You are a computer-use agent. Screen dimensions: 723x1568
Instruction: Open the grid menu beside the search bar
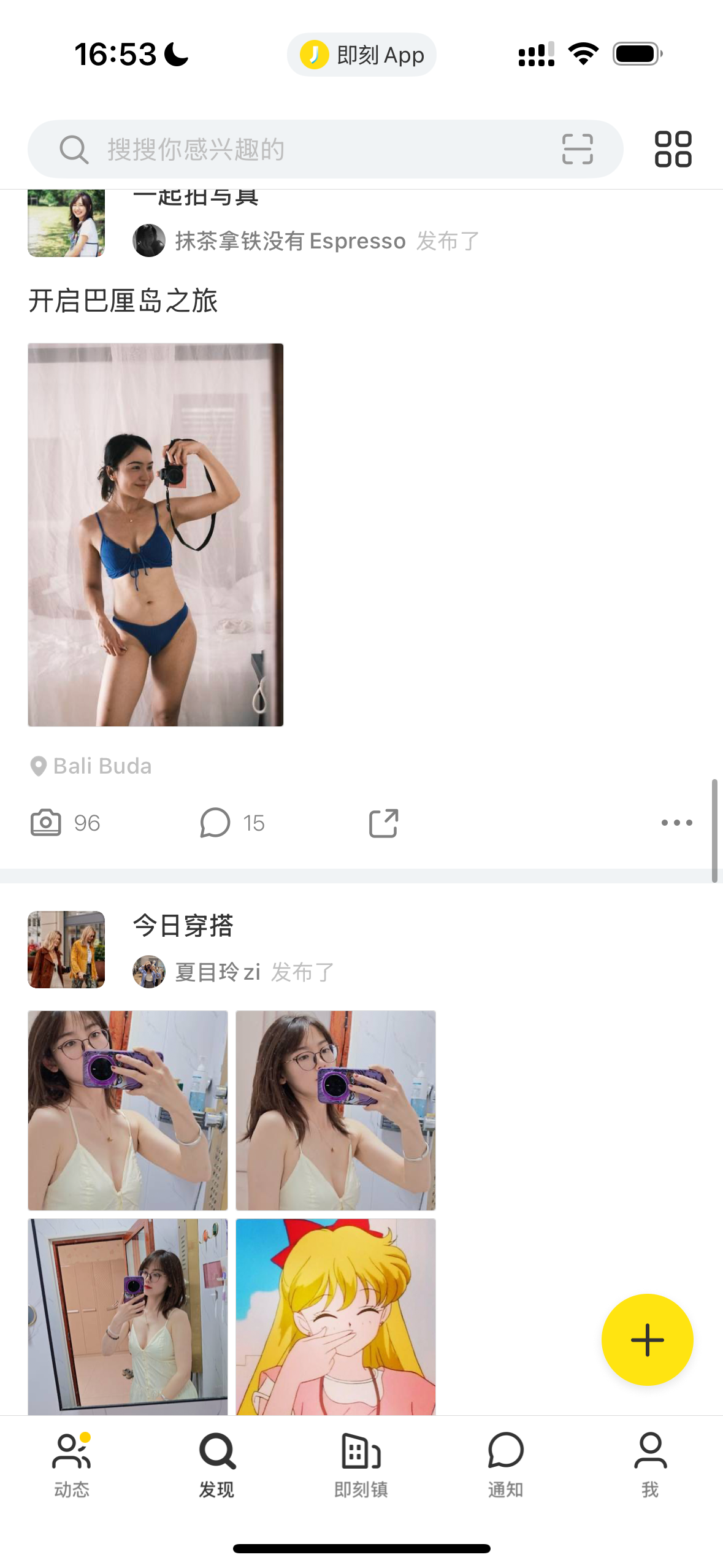[x=673, y=149]
